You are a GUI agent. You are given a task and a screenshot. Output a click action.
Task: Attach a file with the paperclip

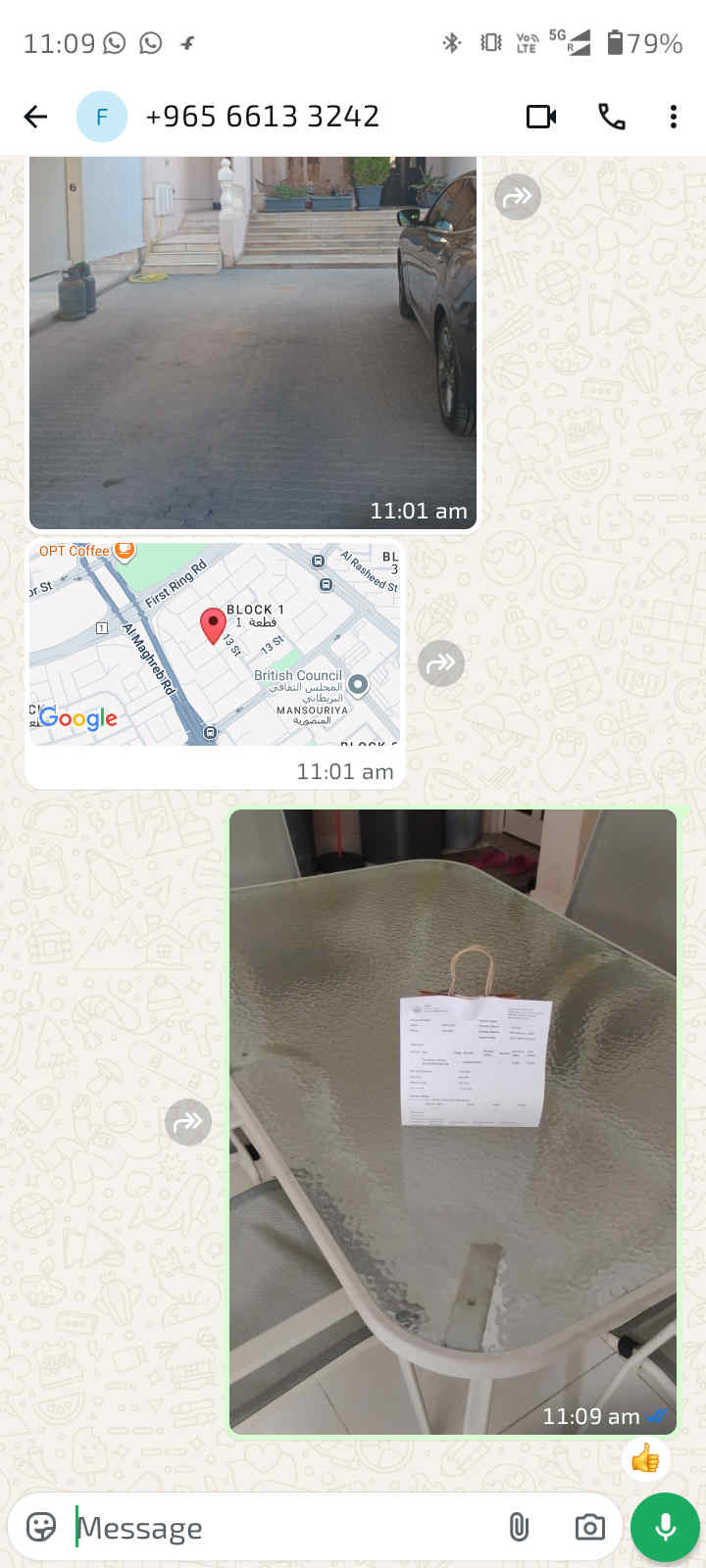(519, 1527)
